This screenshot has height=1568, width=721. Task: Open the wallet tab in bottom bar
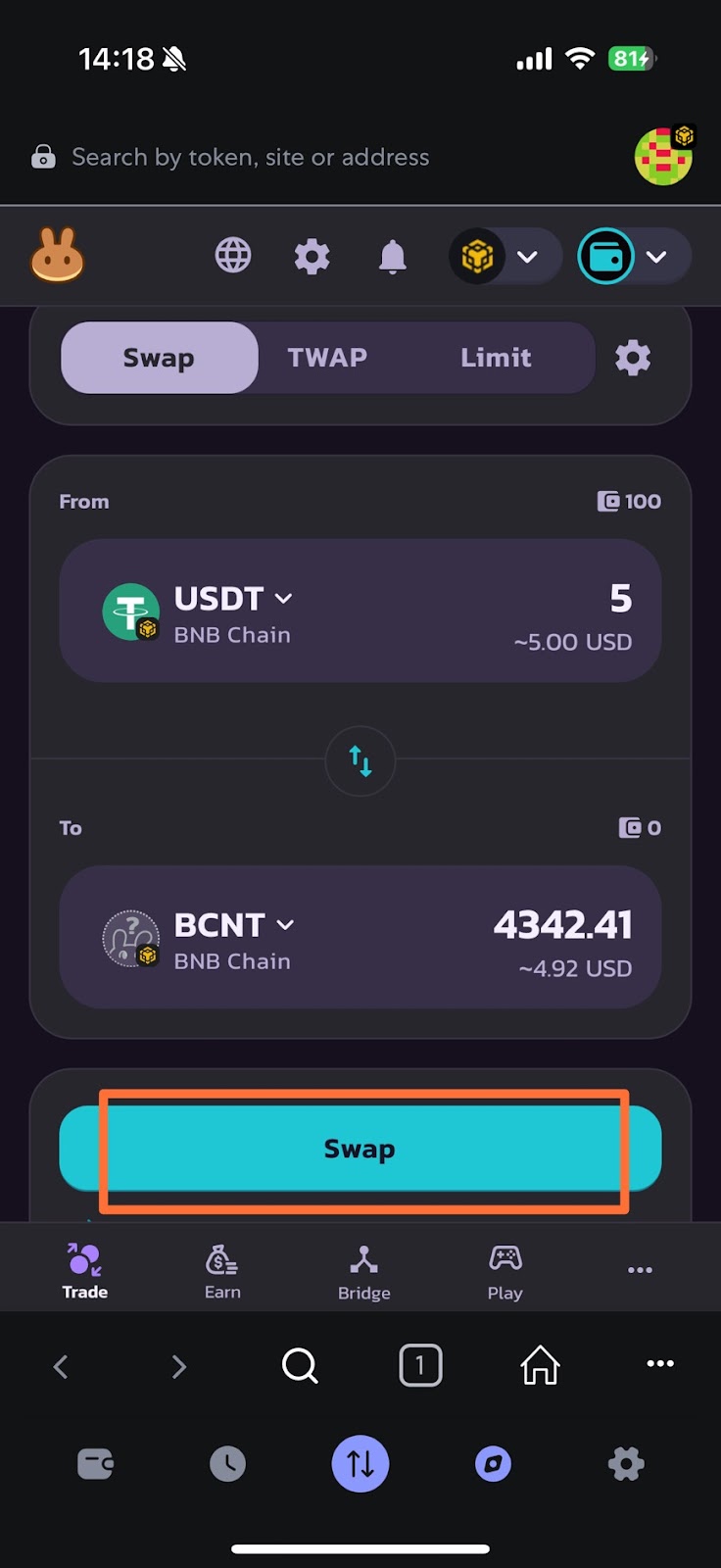click(95, 1464)
